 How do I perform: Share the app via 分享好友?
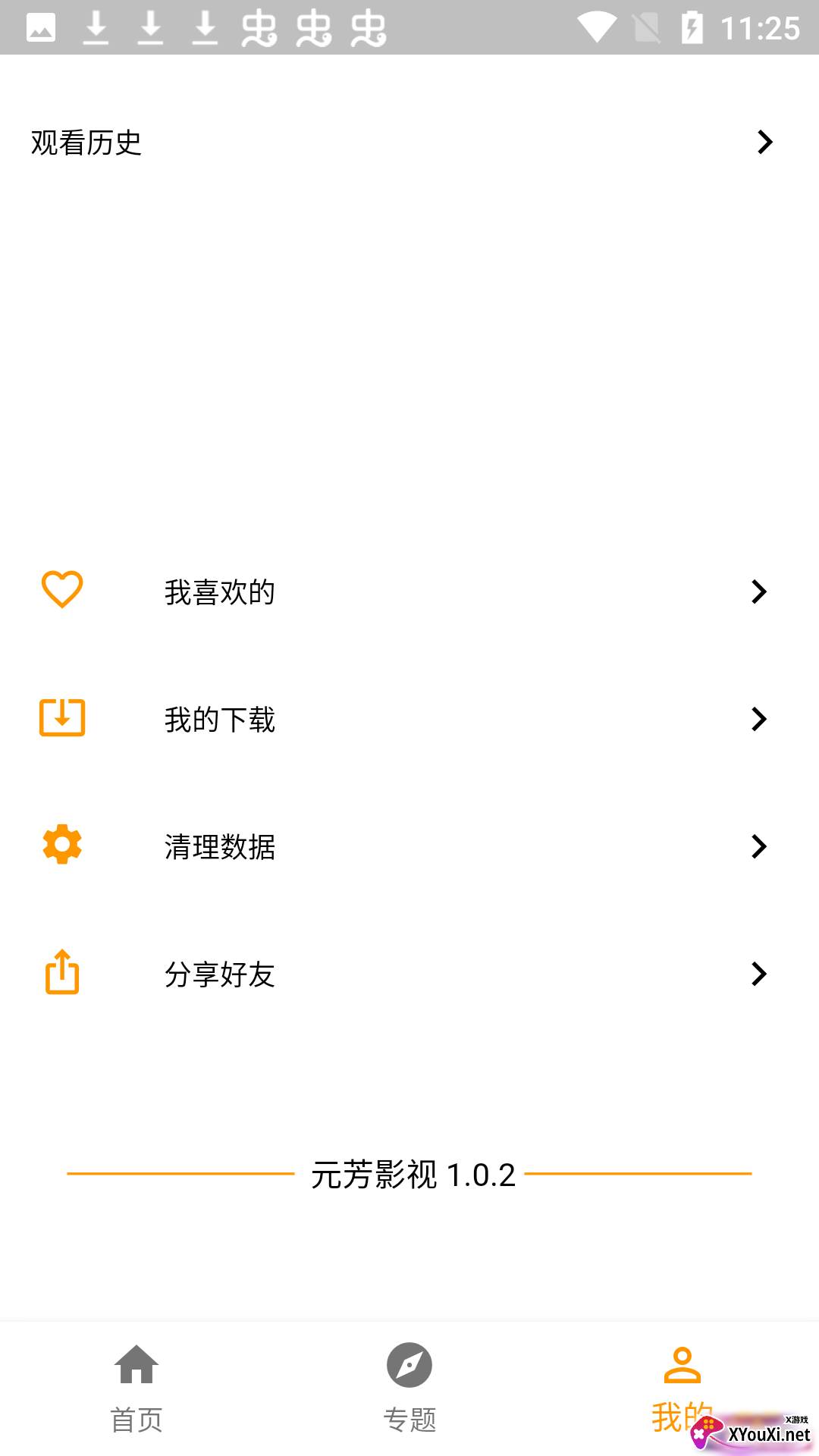(x=409, y=974)
